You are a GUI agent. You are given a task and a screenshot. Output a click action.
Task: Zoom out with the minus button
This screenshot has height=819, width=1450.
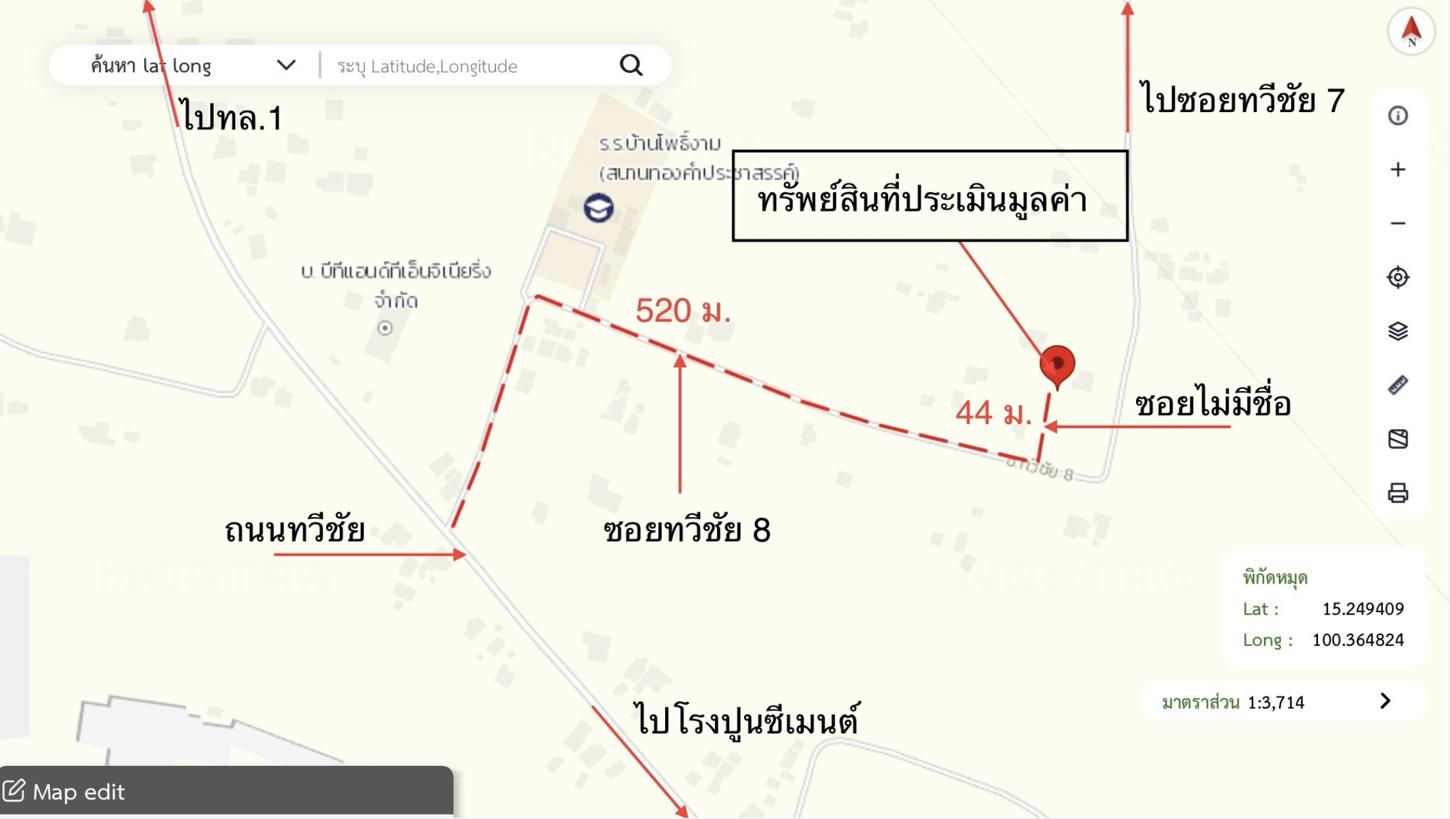coord(1398,223)
